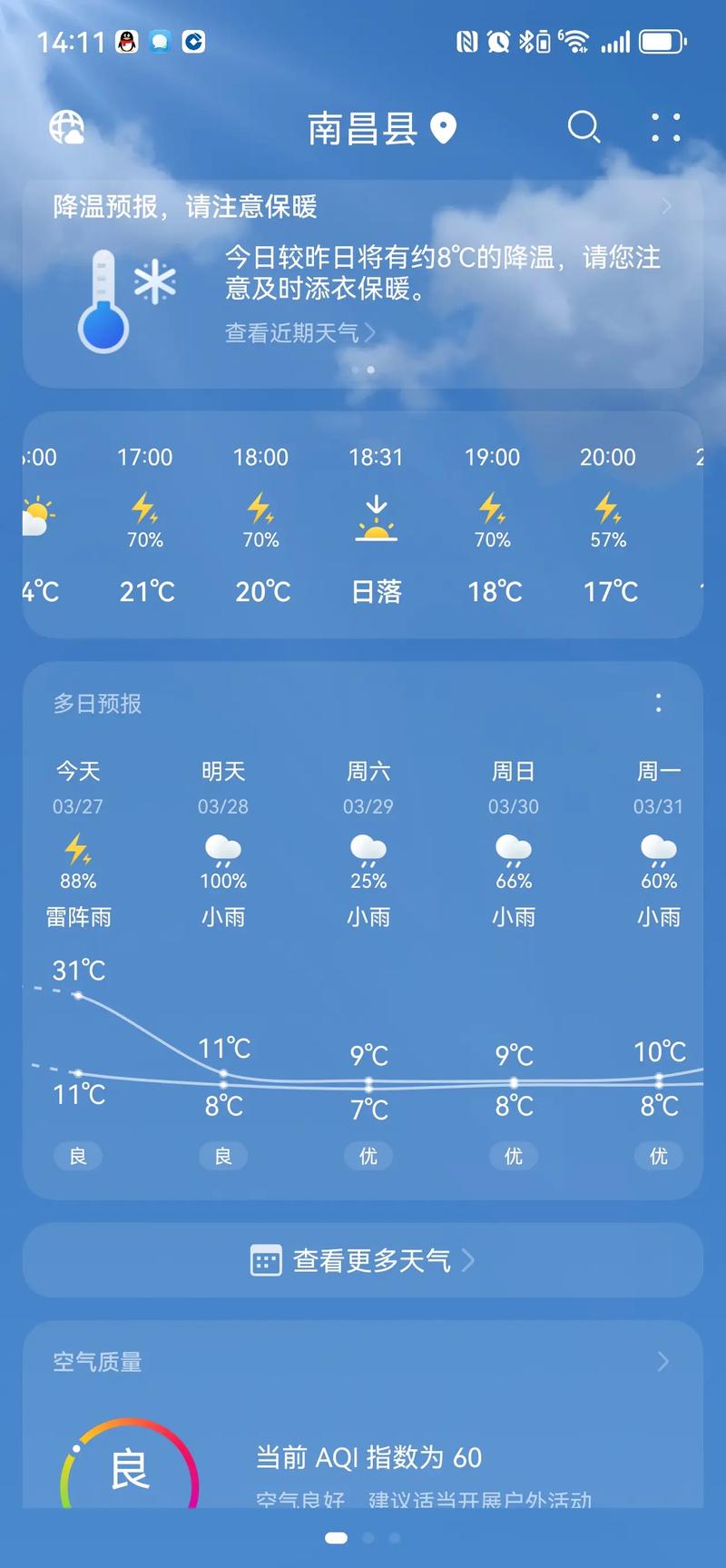Tap the rain cloud icon under 明天
726x1568 pixels.
pos(222,851)
